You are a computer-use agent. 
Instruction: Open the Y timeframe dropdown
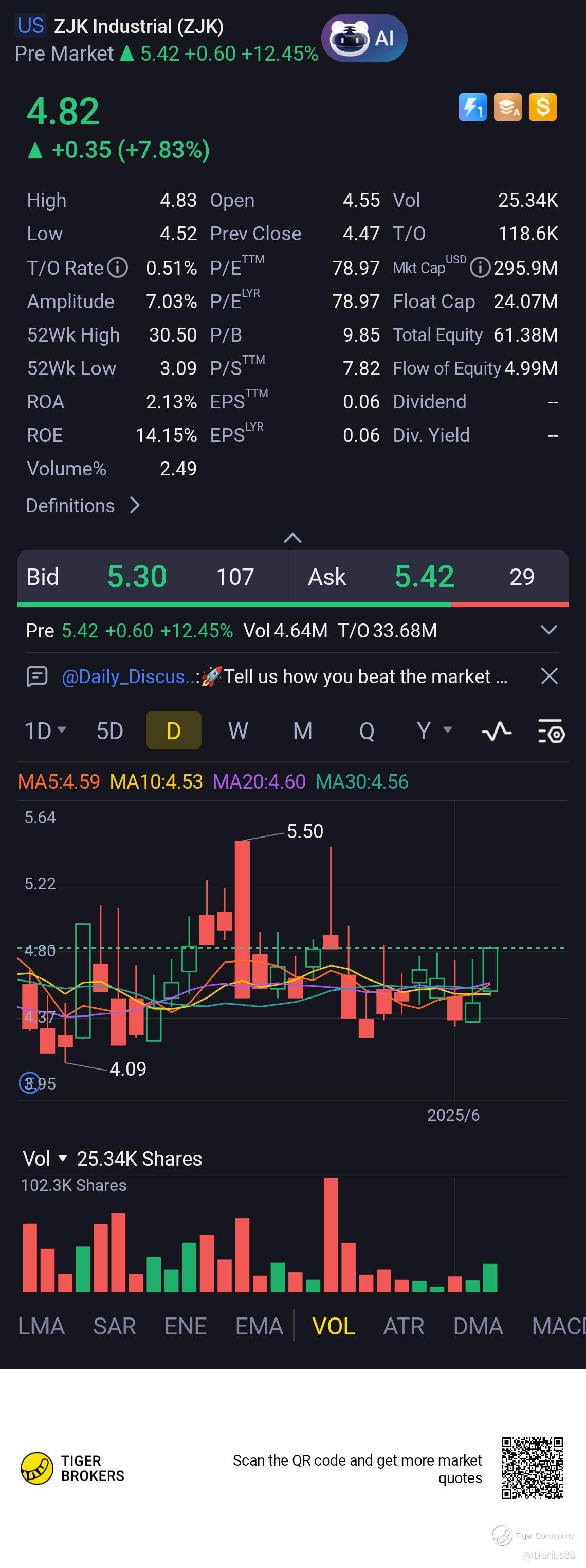(433, 730)
